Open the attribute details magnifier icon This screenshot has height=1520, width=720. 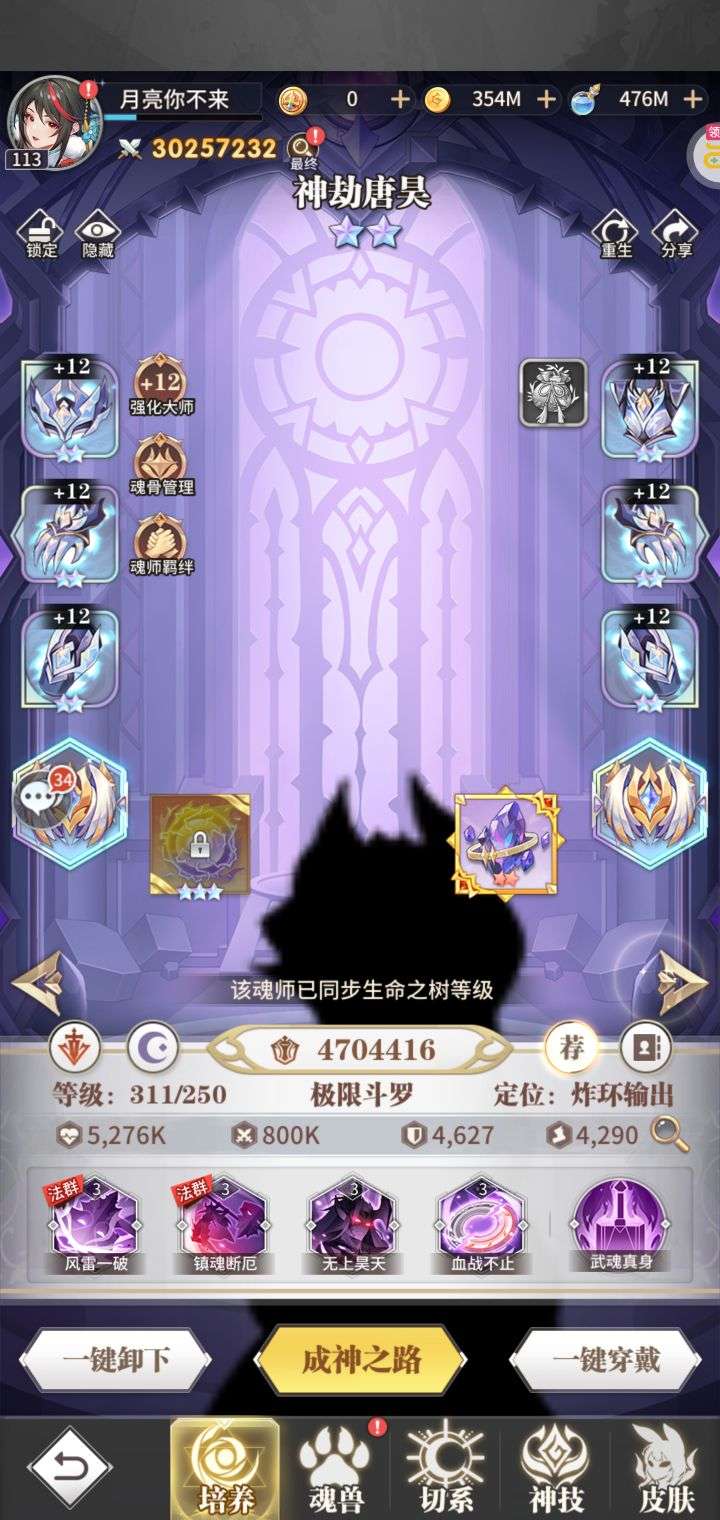(x=669, y=1133)
